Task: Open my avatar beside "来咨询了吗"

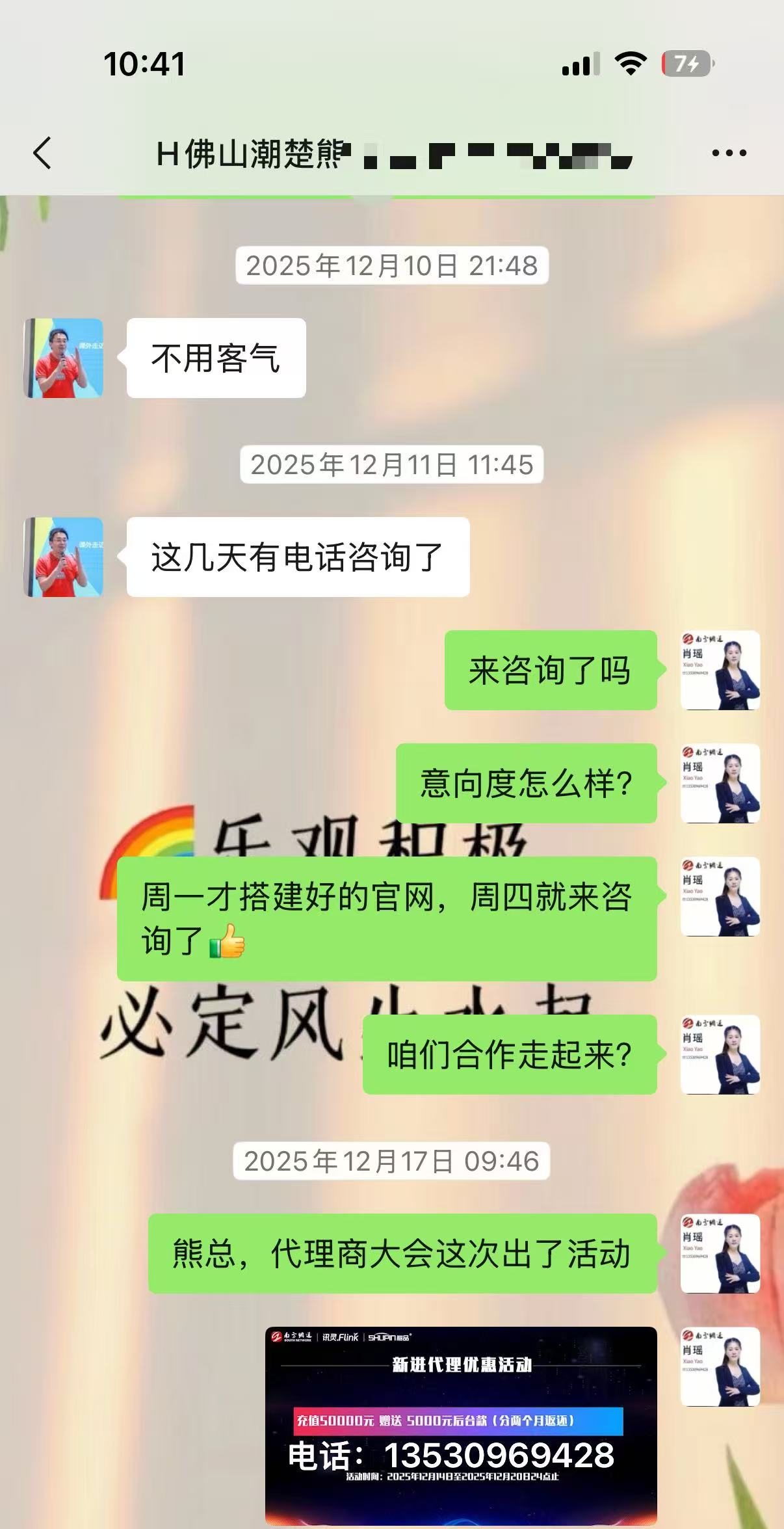Action: 720,670
